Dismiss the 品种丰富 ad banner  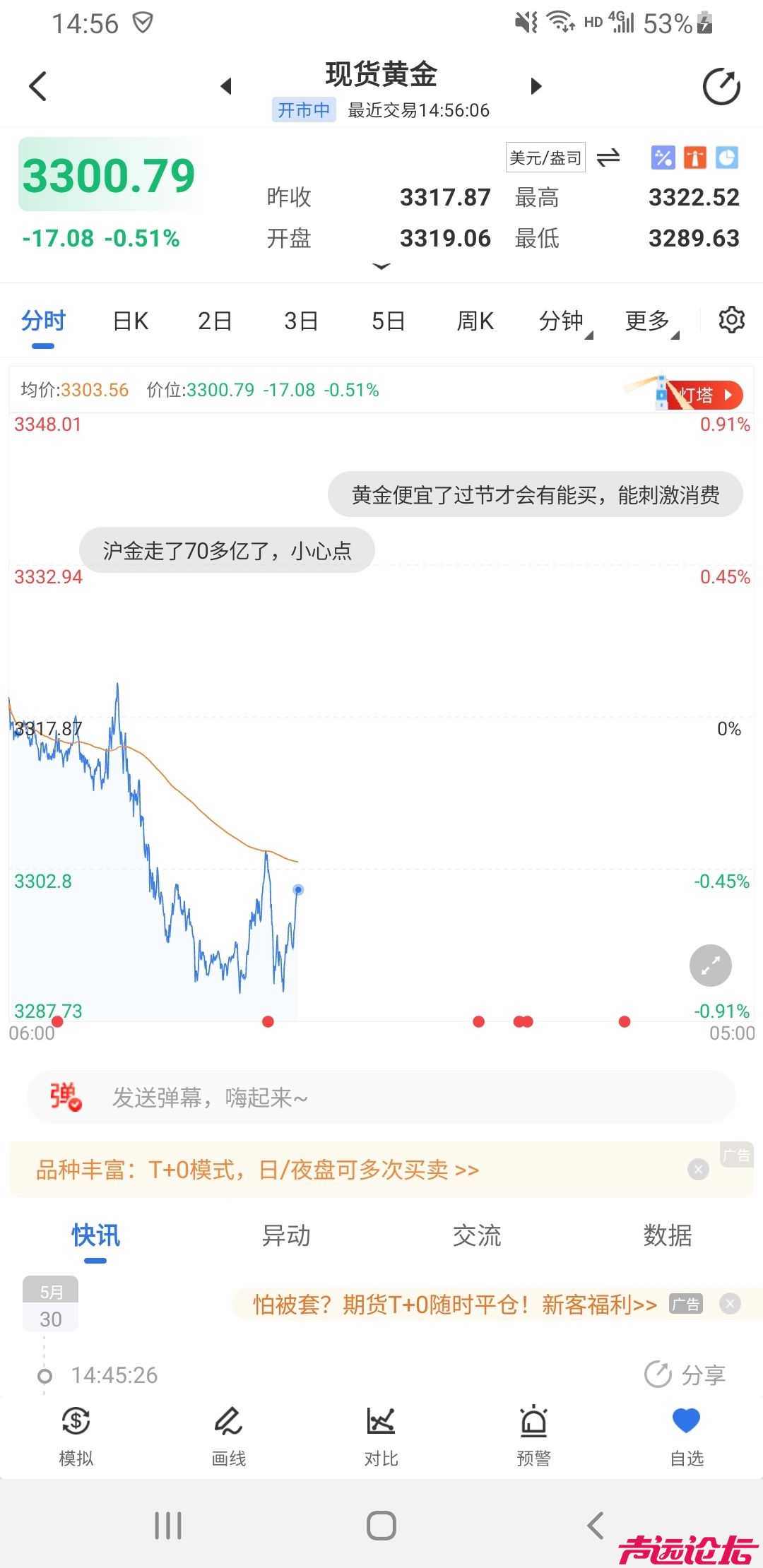pos(698,1169)
